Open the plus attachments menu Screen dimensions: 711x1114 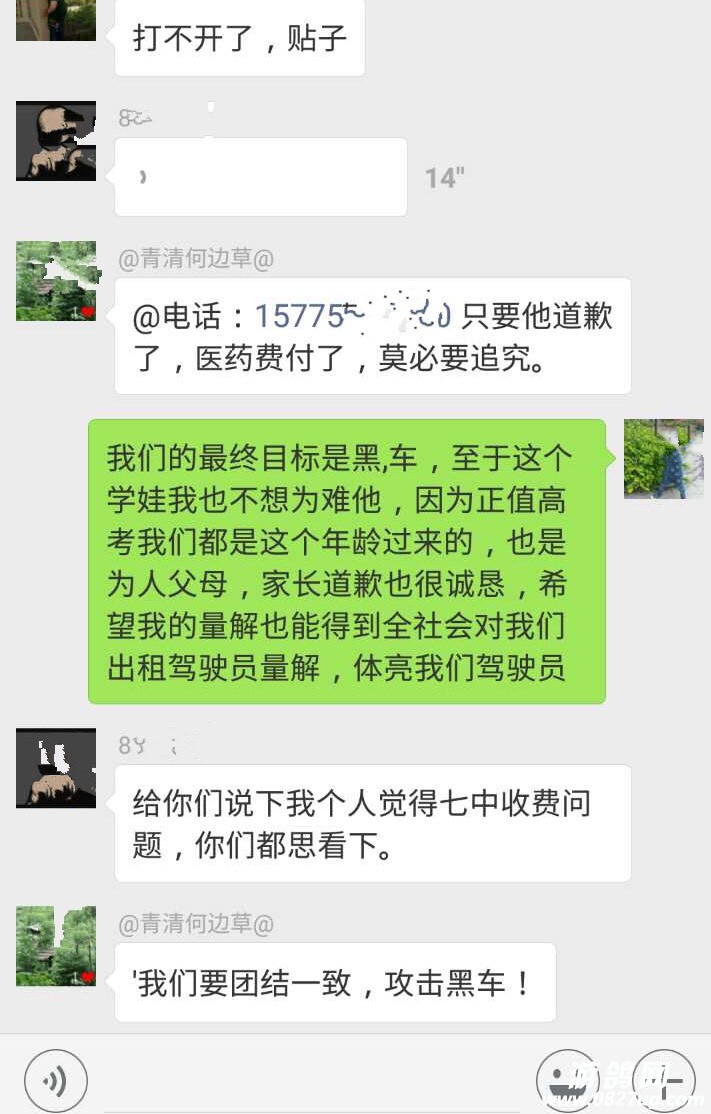(x=664, y=1081)
